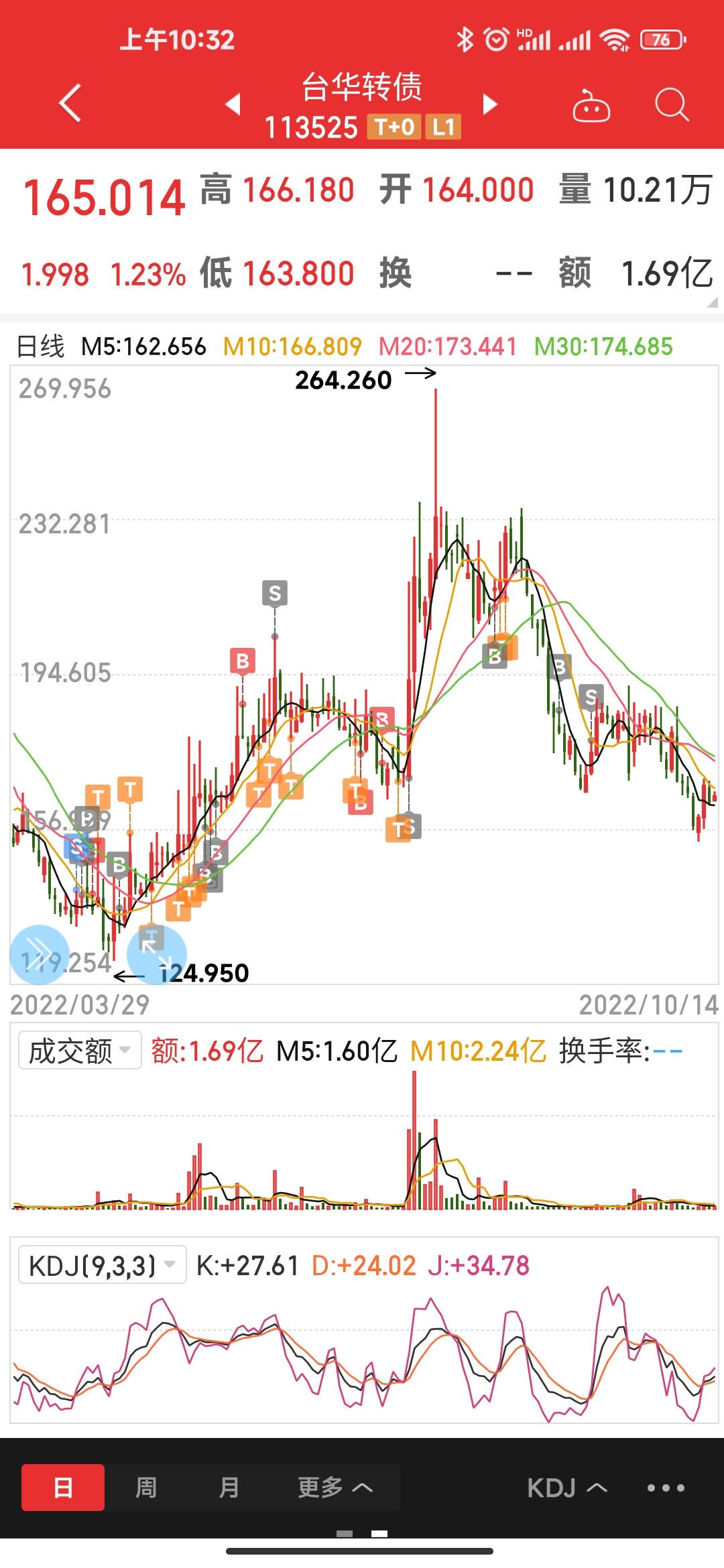Viewport: 724px width, 1568px height.
Task: Tap the blue double-arrow chart button
Action: pos(40,954)
